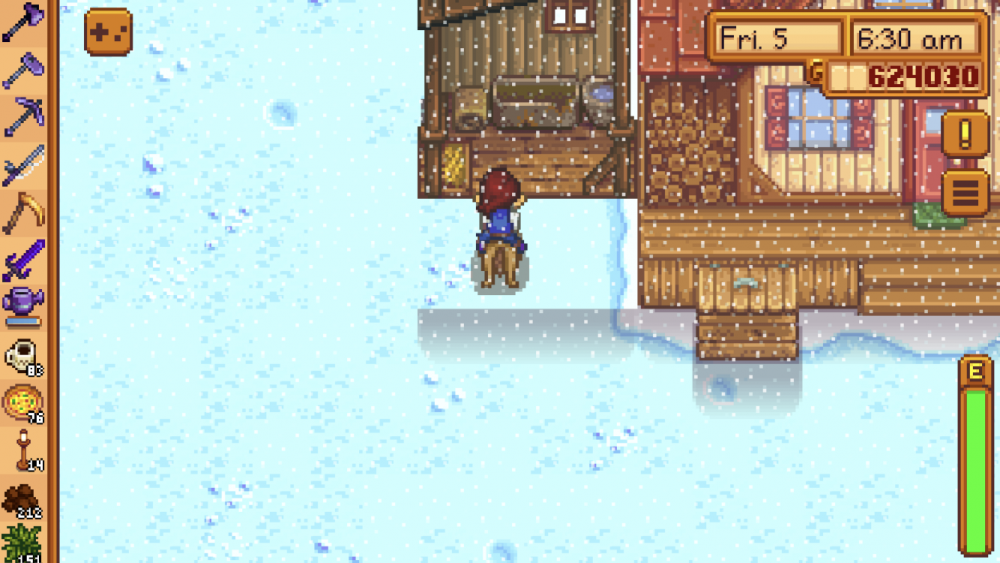Image resolution: width=1000 pixels, height=563 pixels.
Task: Choose the torch stack of 14
Action: coord(22,450)
